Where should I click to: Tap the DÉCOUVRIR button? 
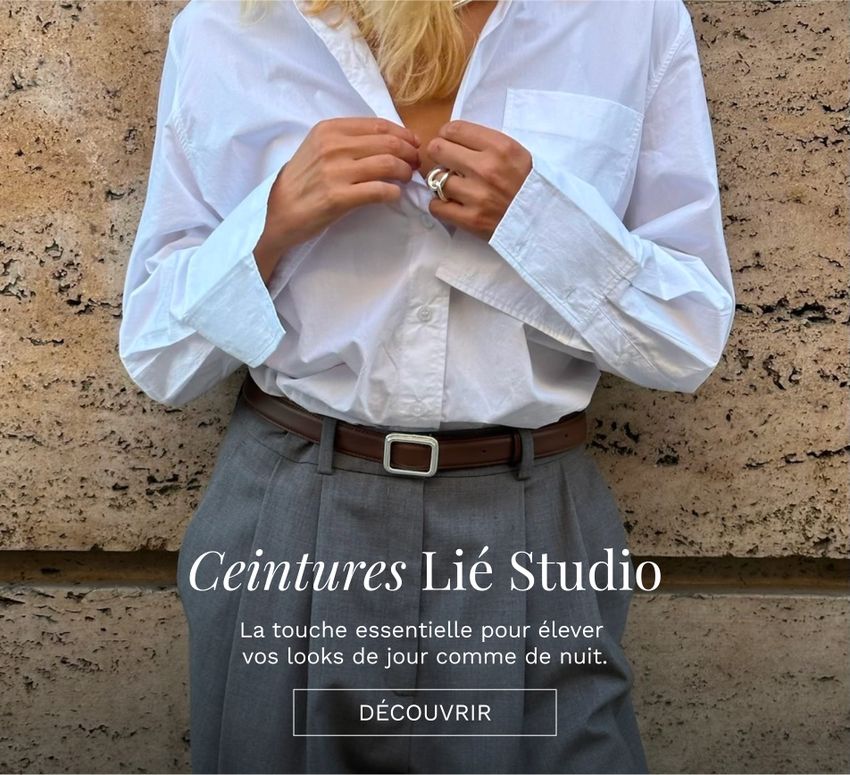pyautogui.click(x=425, y=712)
